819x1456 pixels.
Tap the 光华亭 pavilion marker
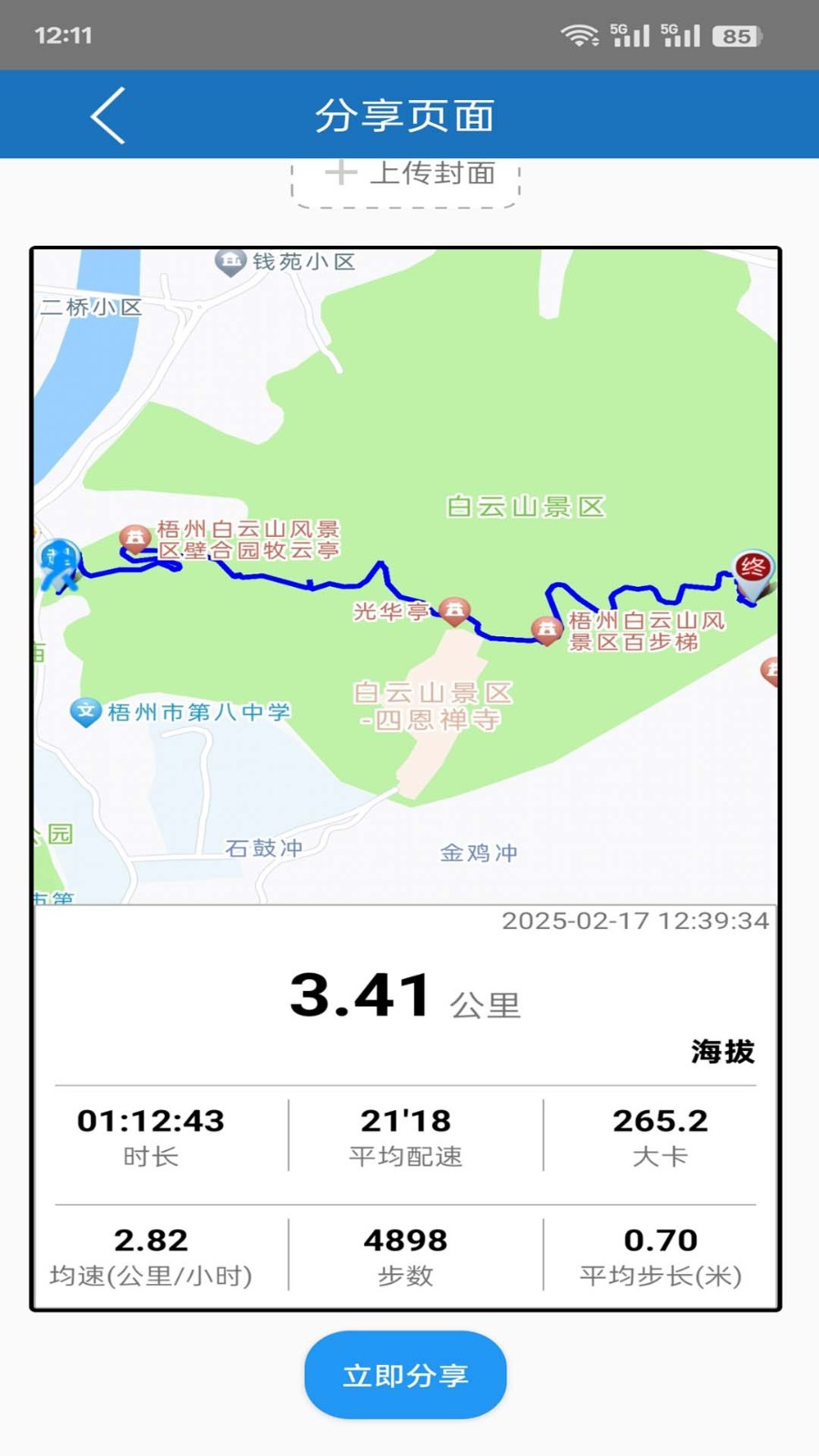click(x=455, y=610)
